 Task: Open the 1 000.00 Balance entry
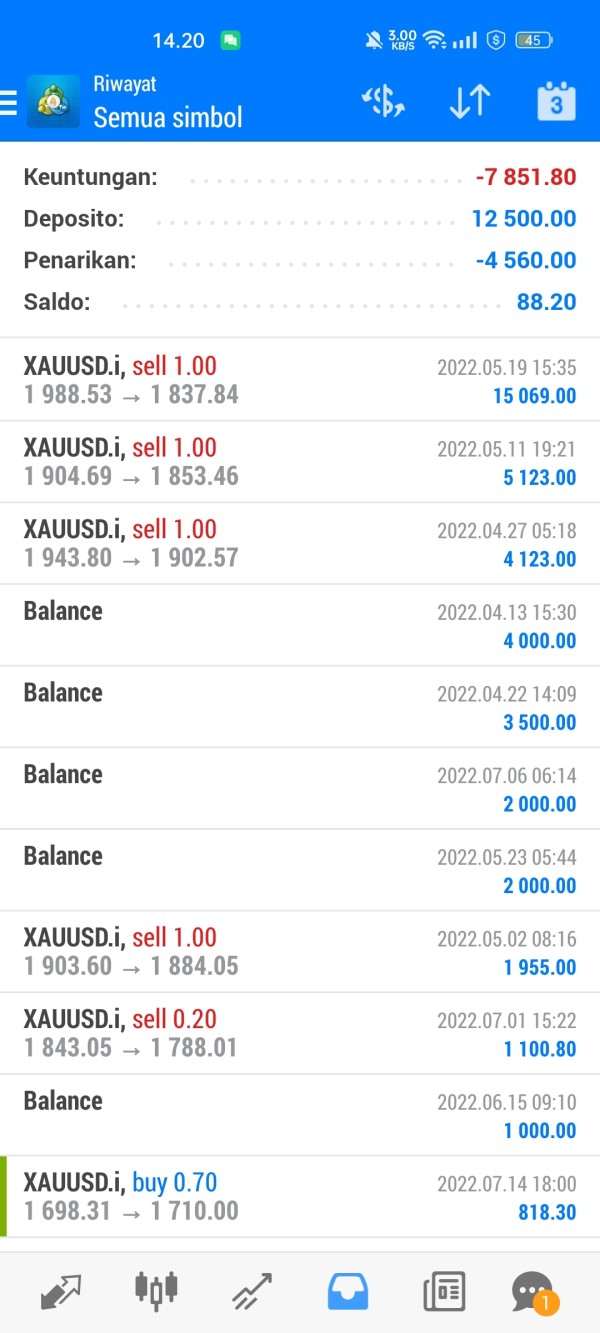300,1115
